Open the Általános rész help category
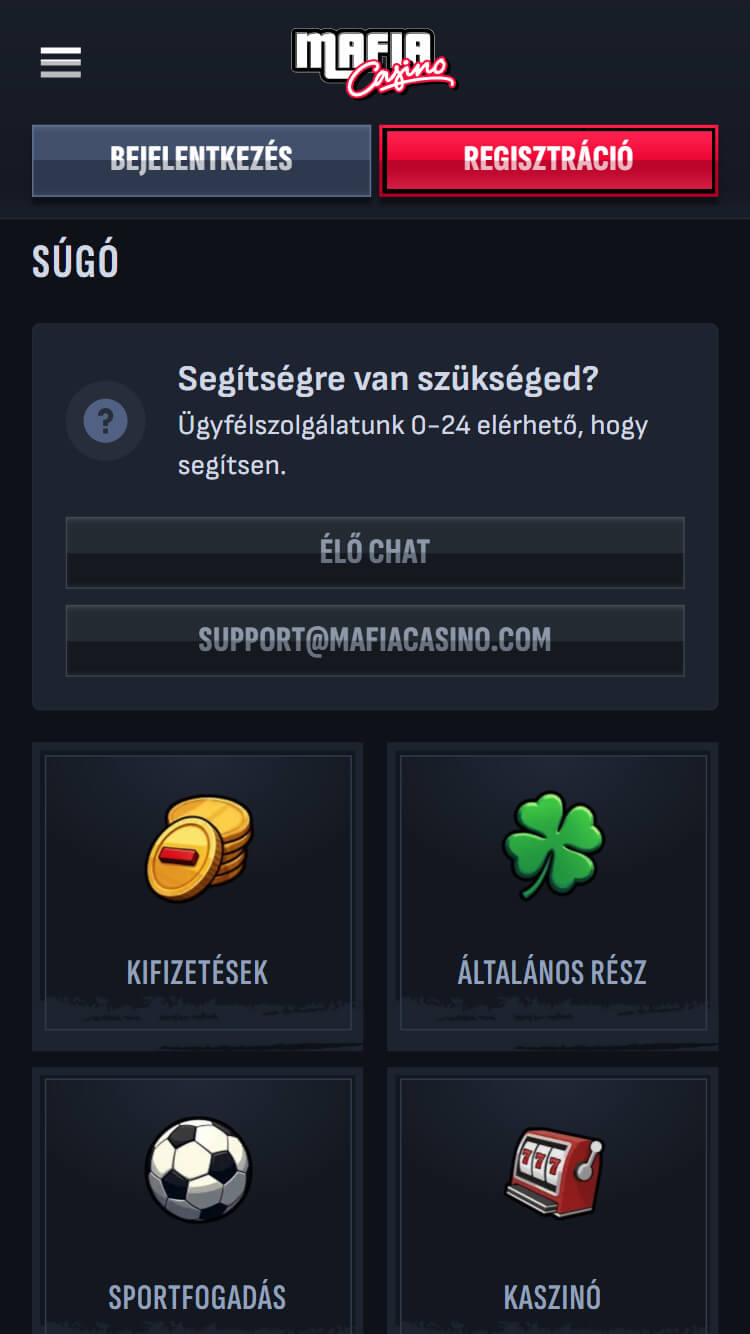Screen dimensions: 750x1334 tap(552, 896)
